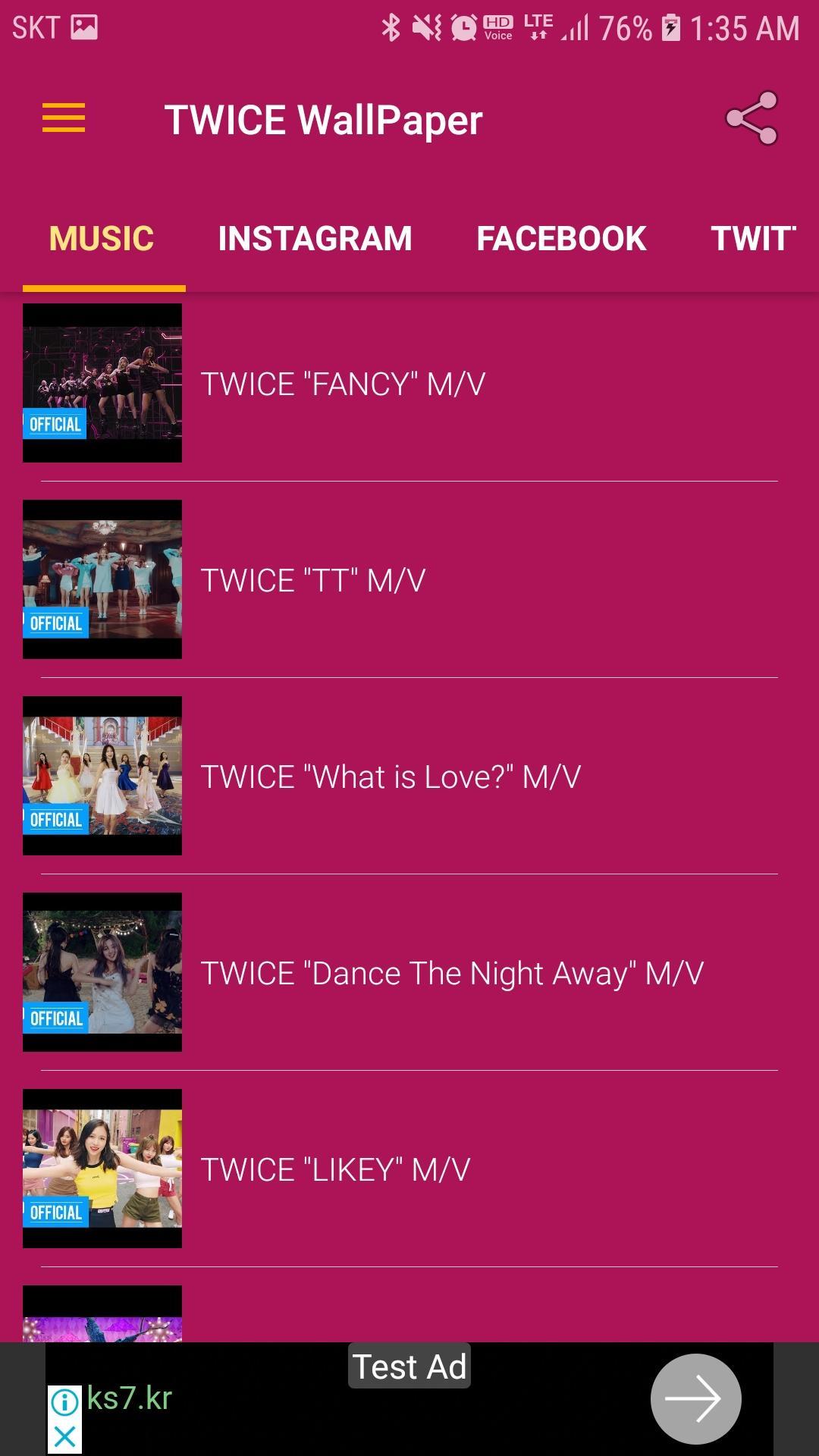
Task: Close the Test Ad banner
Action: (65, 1436)
